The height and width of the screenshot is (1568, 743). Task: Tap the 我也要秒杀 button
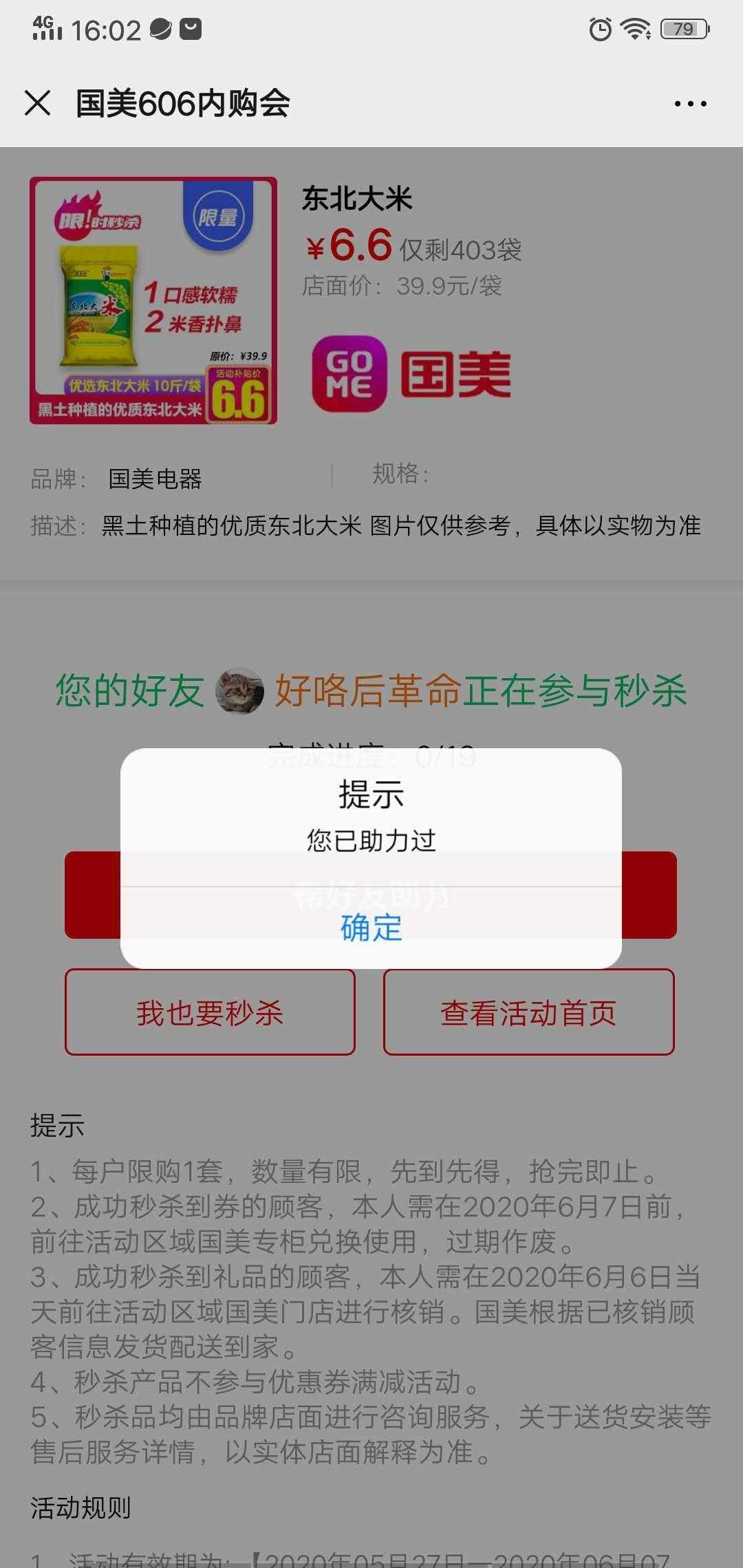210,1012
